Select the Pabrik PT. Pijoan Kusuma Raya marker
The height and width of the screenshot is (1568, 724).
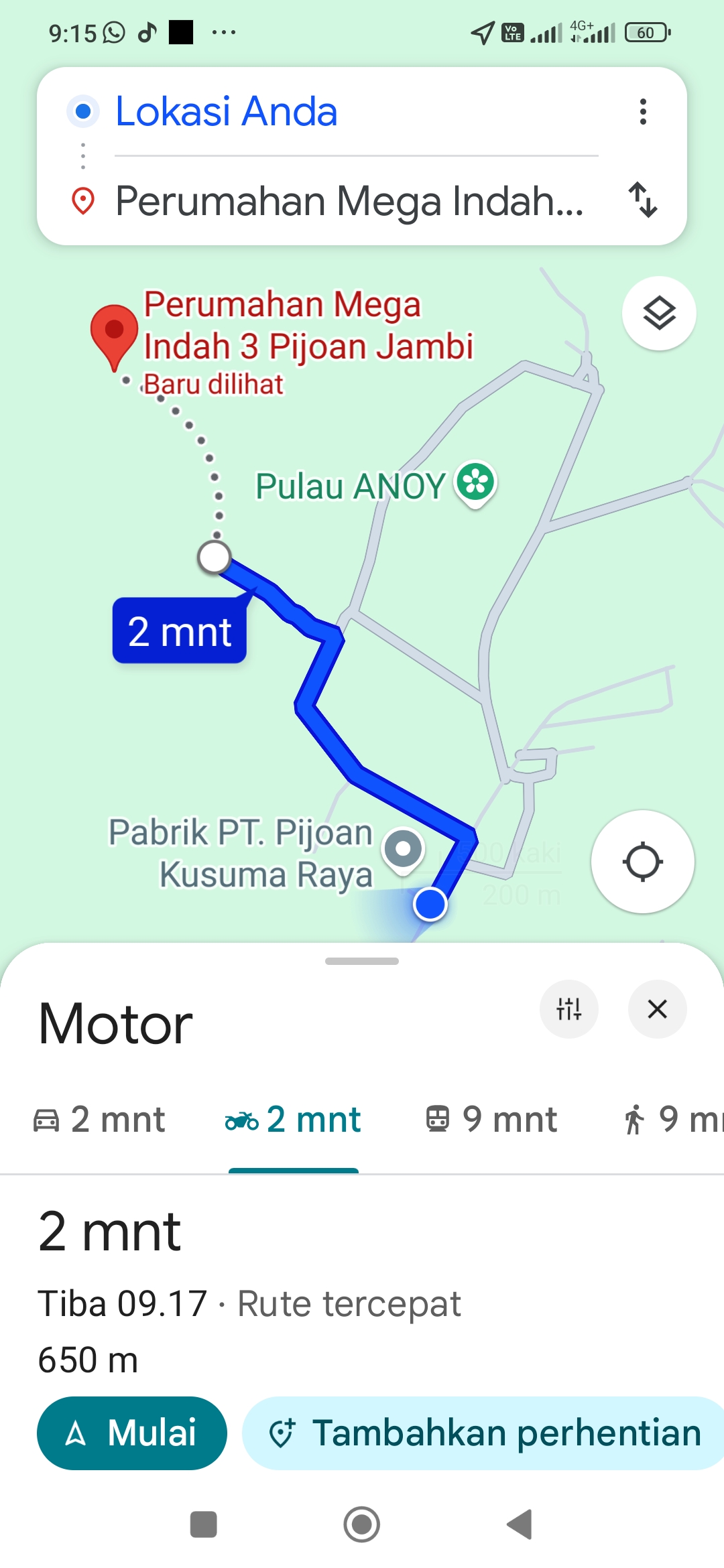[x=403, y=850]
